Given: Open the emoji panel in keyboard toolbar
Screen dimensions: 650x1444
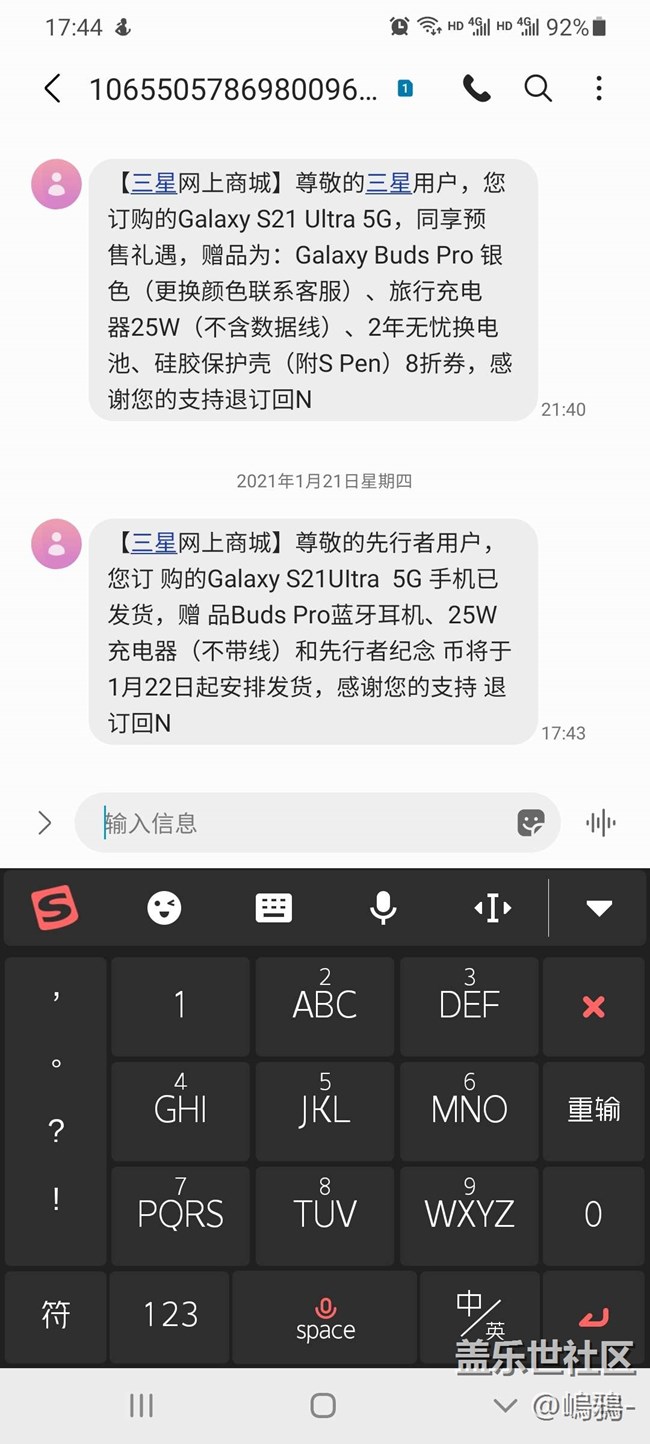Looking at the screenshot, I should [x=164, y=908].
